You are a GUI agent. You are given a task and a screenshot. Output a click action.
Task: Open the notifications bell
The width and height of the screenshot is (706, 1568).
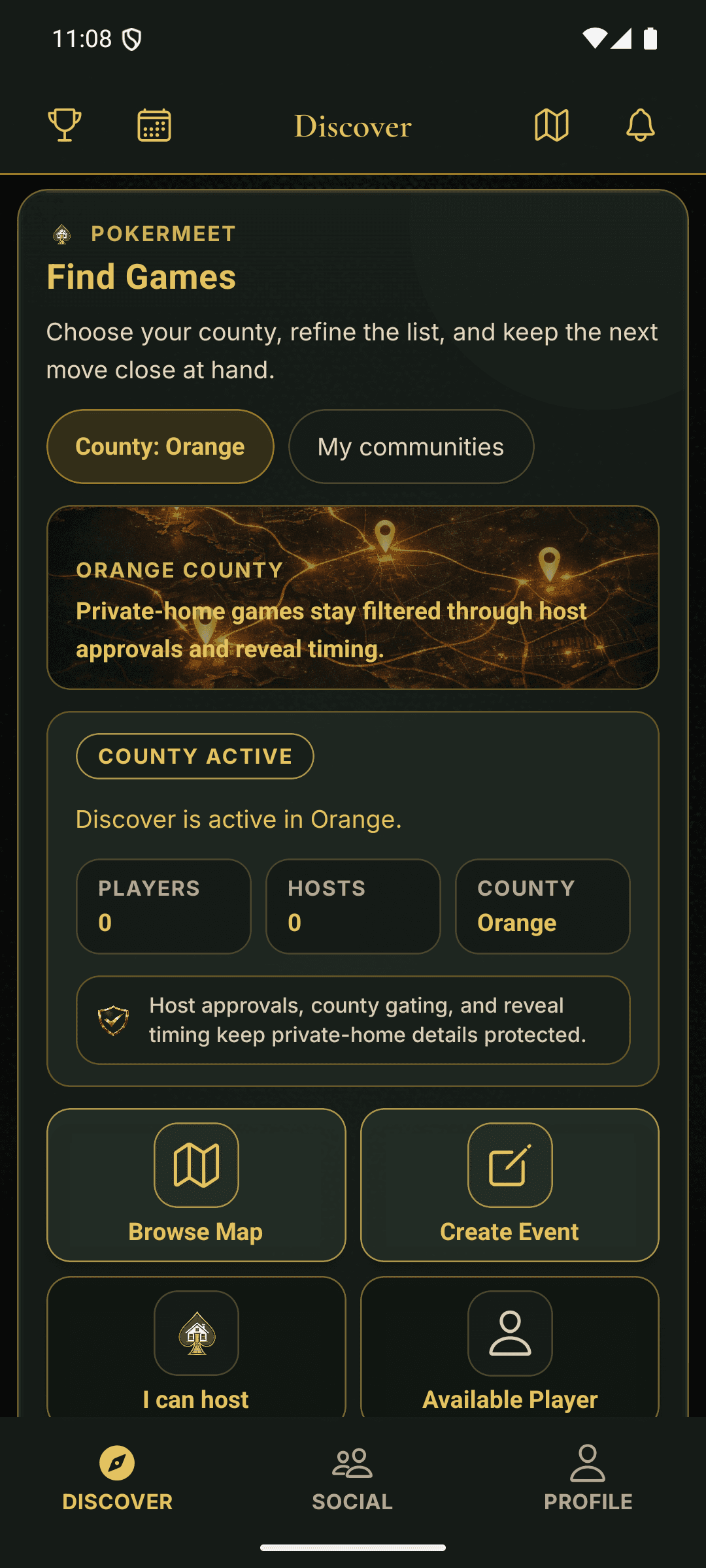[x=641, y=125]
